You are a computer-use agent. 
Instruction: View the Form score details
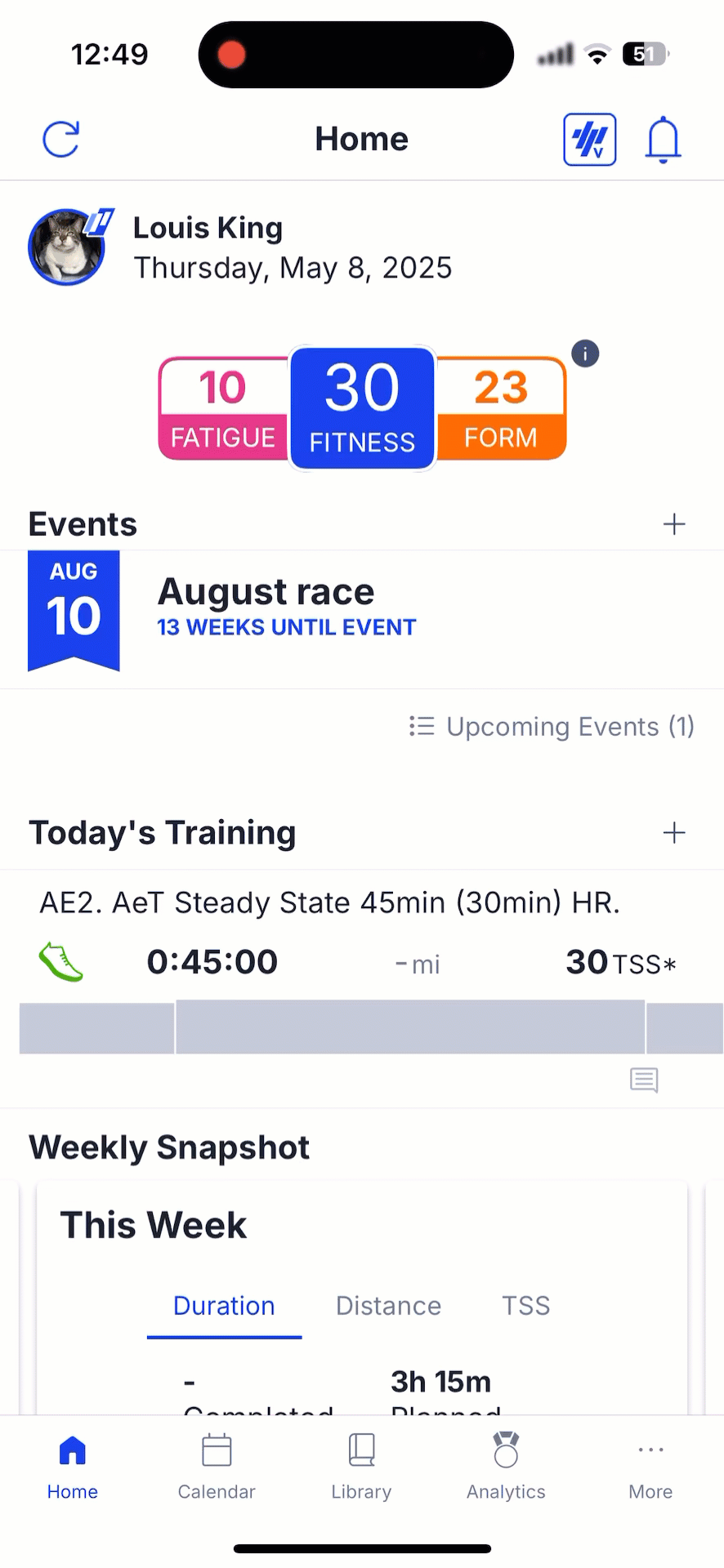501,408
